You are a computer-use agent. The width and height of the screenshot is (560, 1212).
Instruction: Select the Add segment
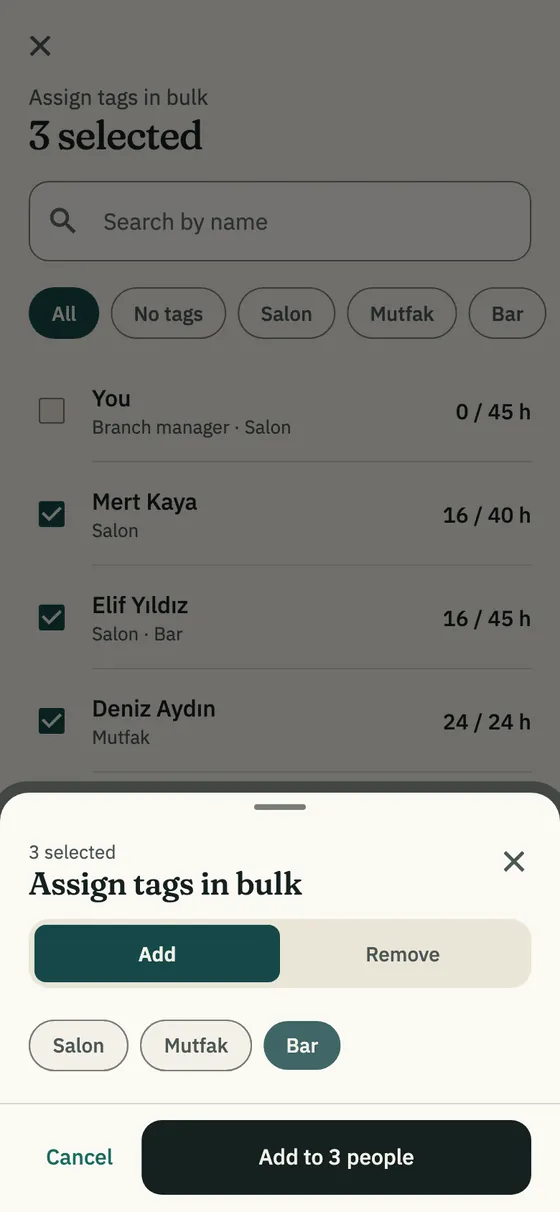click(157, 954)
